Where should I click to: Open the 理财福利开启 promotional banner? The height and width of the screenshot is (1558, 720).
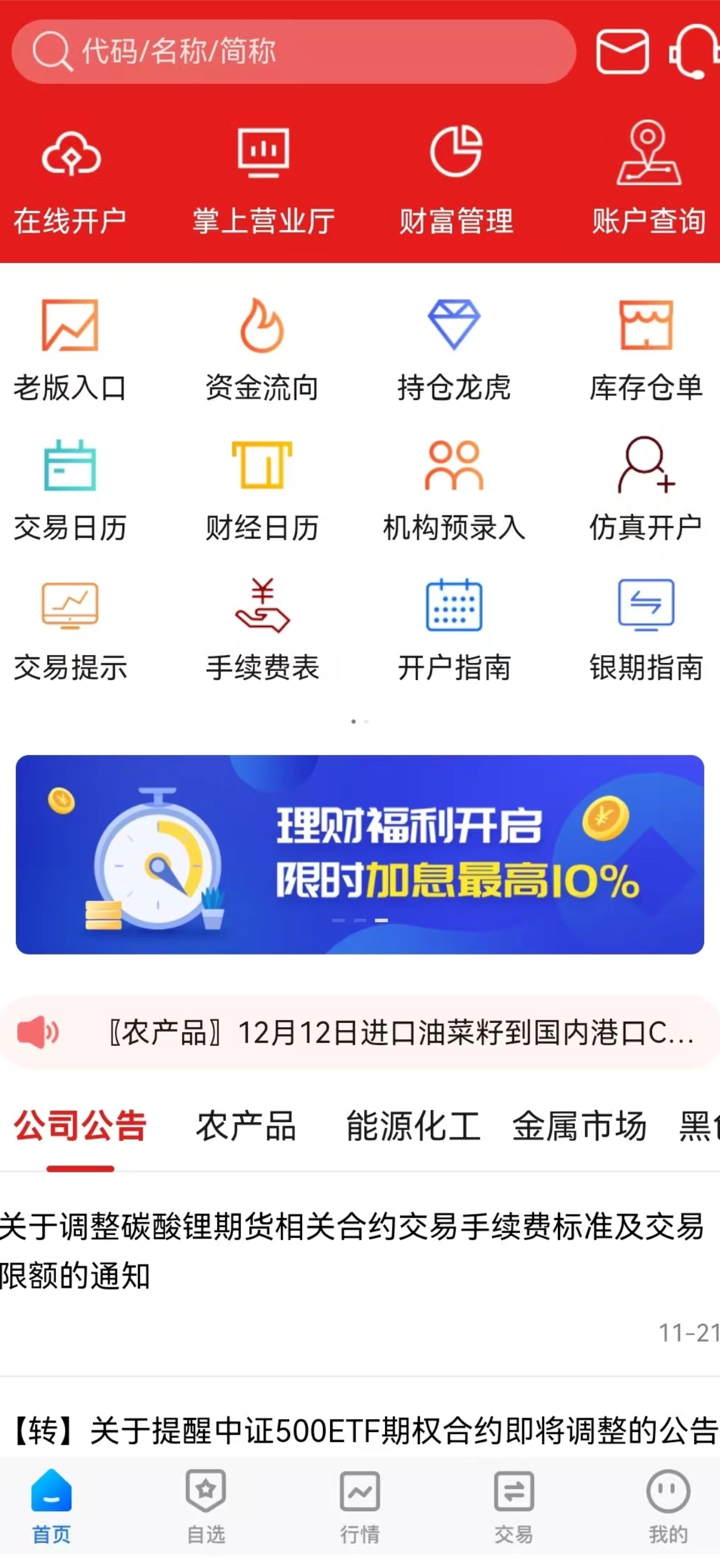[360, 854]
